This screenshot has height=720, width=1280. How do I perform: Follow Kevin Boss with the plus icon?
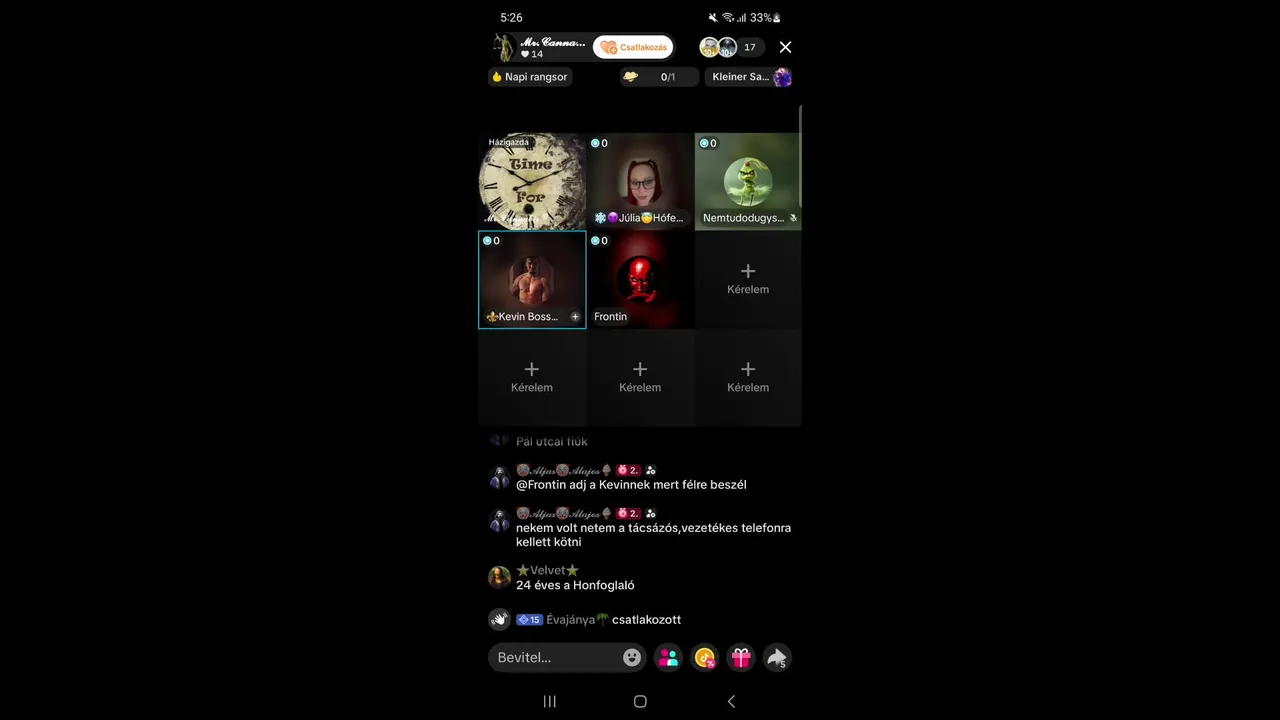(575, 317)
